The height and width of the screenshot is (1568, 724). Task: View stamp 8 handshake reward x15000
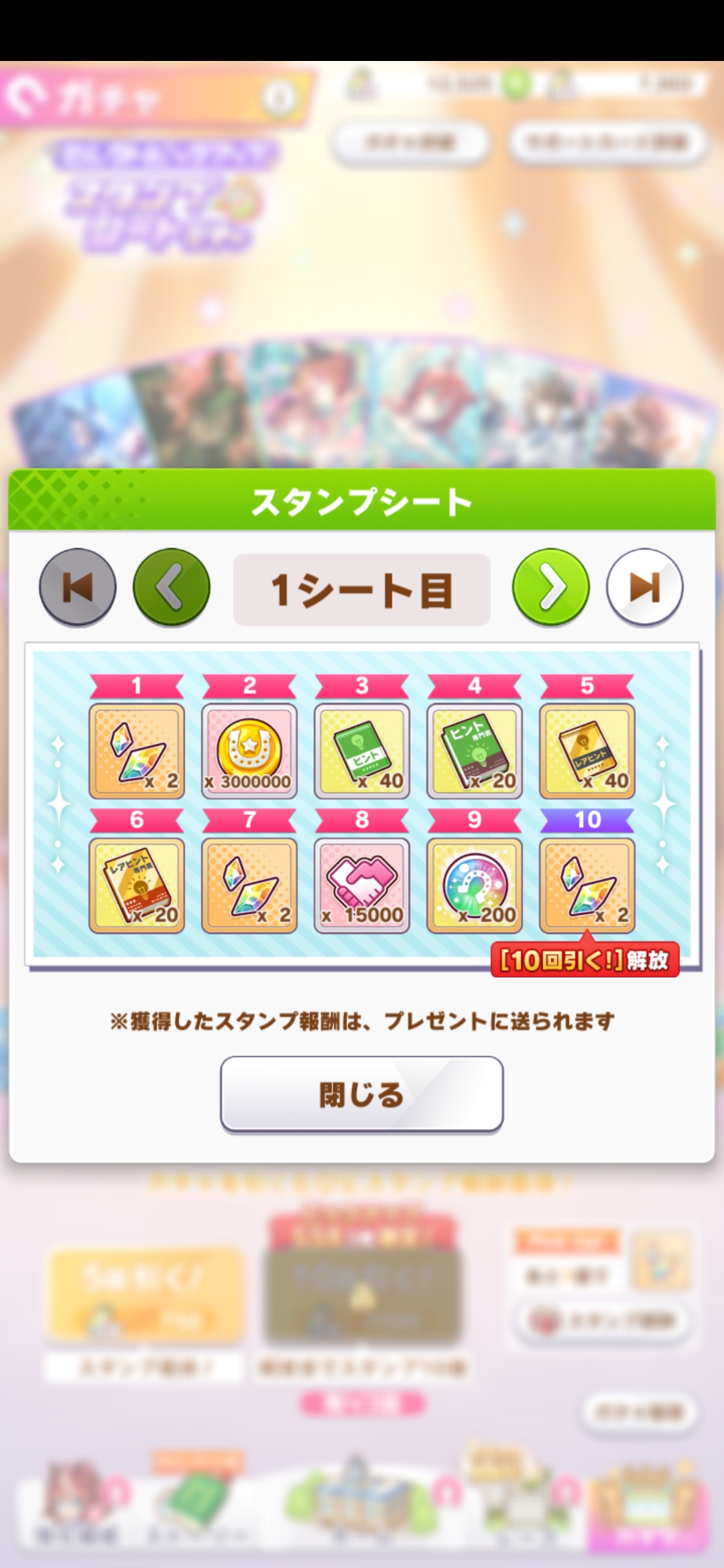click(362, 885)
